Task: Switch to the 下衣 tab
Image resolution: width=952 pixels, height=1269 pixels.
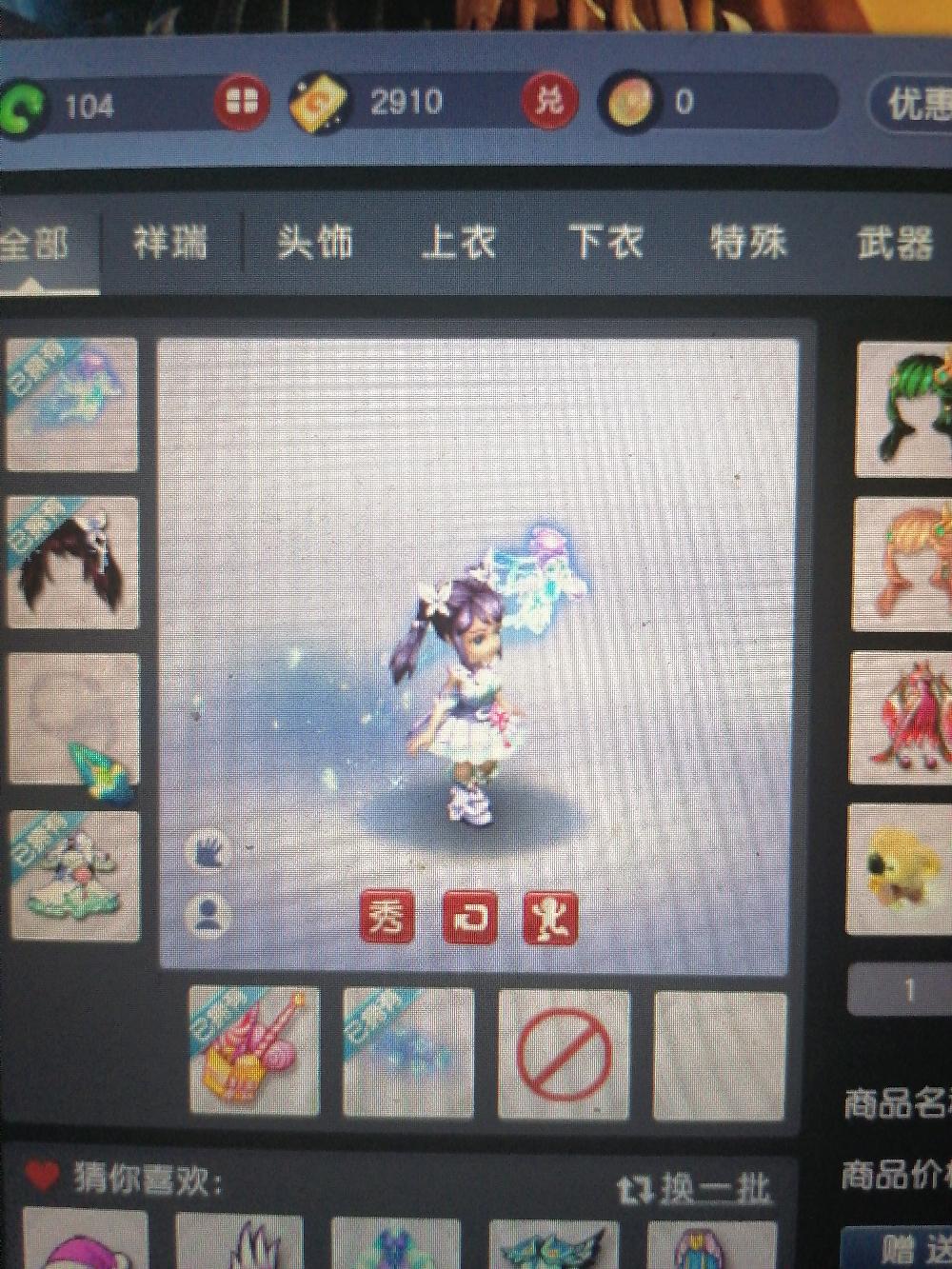Action: tap(605, 243)
